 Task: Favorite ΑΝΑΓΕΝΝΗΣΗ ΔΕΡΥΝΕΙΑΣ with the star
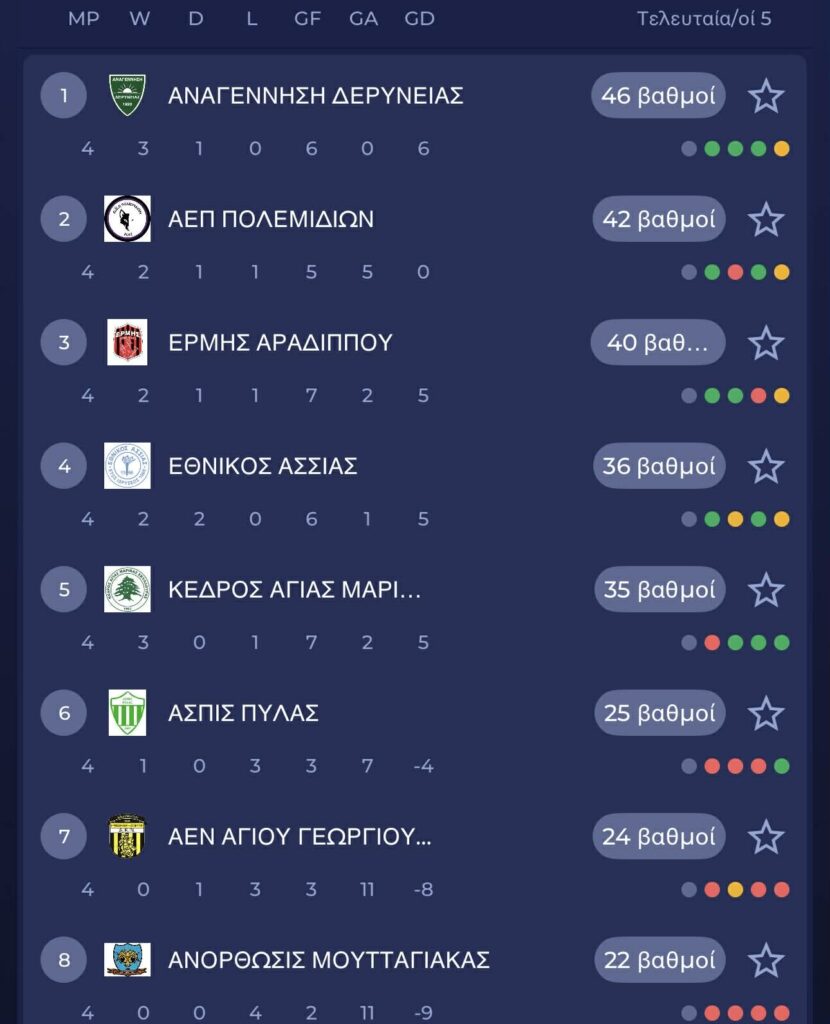(766, 96)
